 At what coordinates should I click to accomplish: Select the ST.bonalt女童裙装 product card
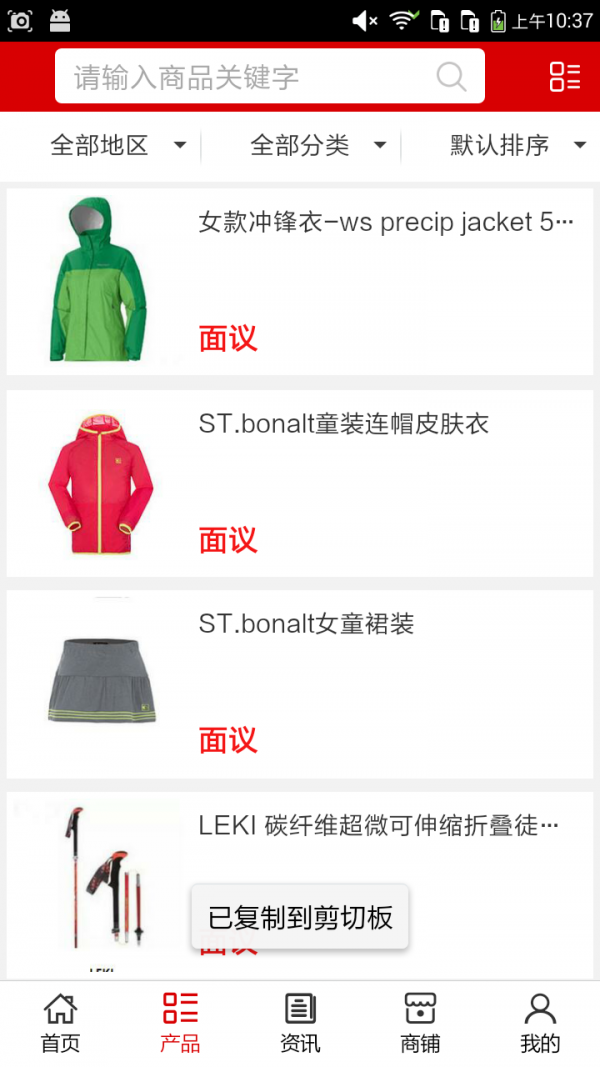[x=300, y=684]
